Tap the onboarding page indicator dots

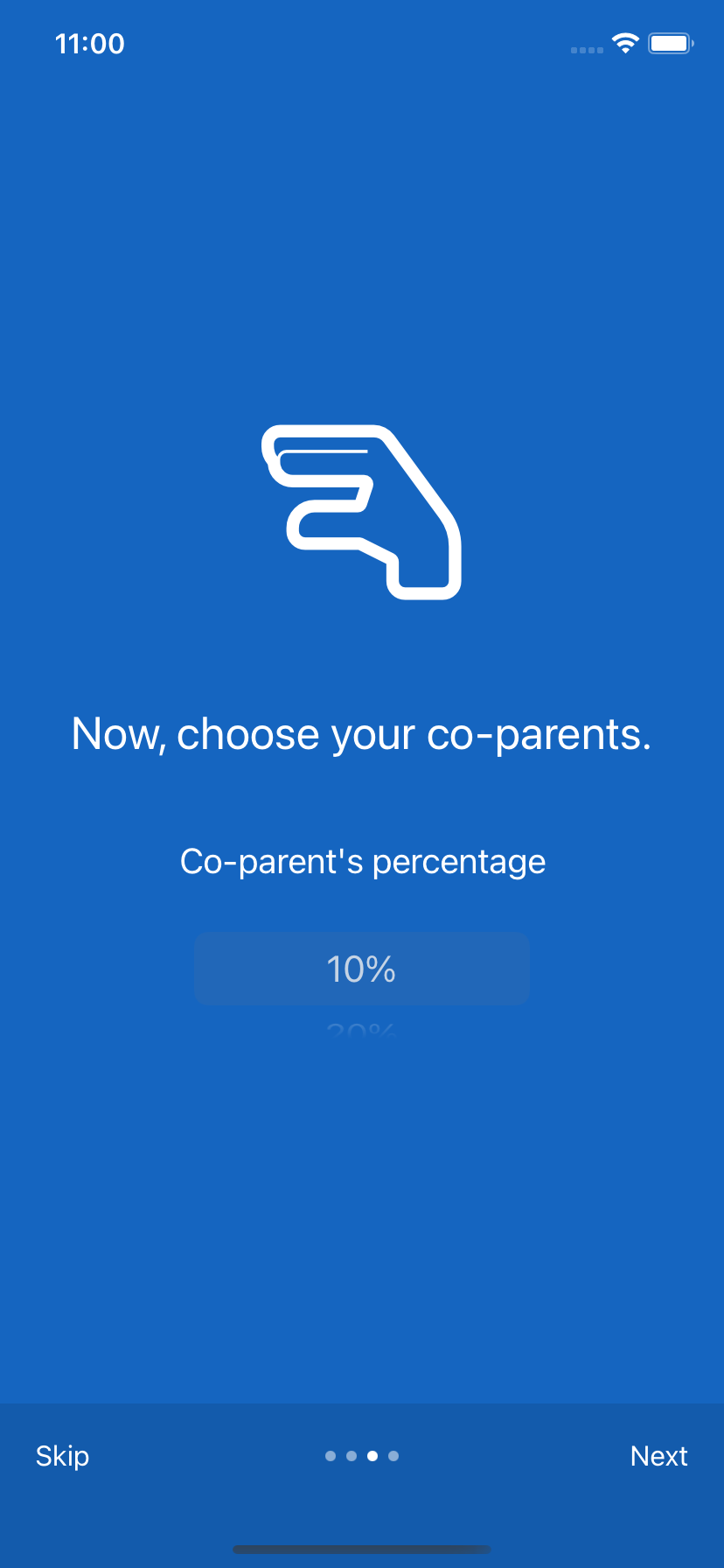[362, 1456]
